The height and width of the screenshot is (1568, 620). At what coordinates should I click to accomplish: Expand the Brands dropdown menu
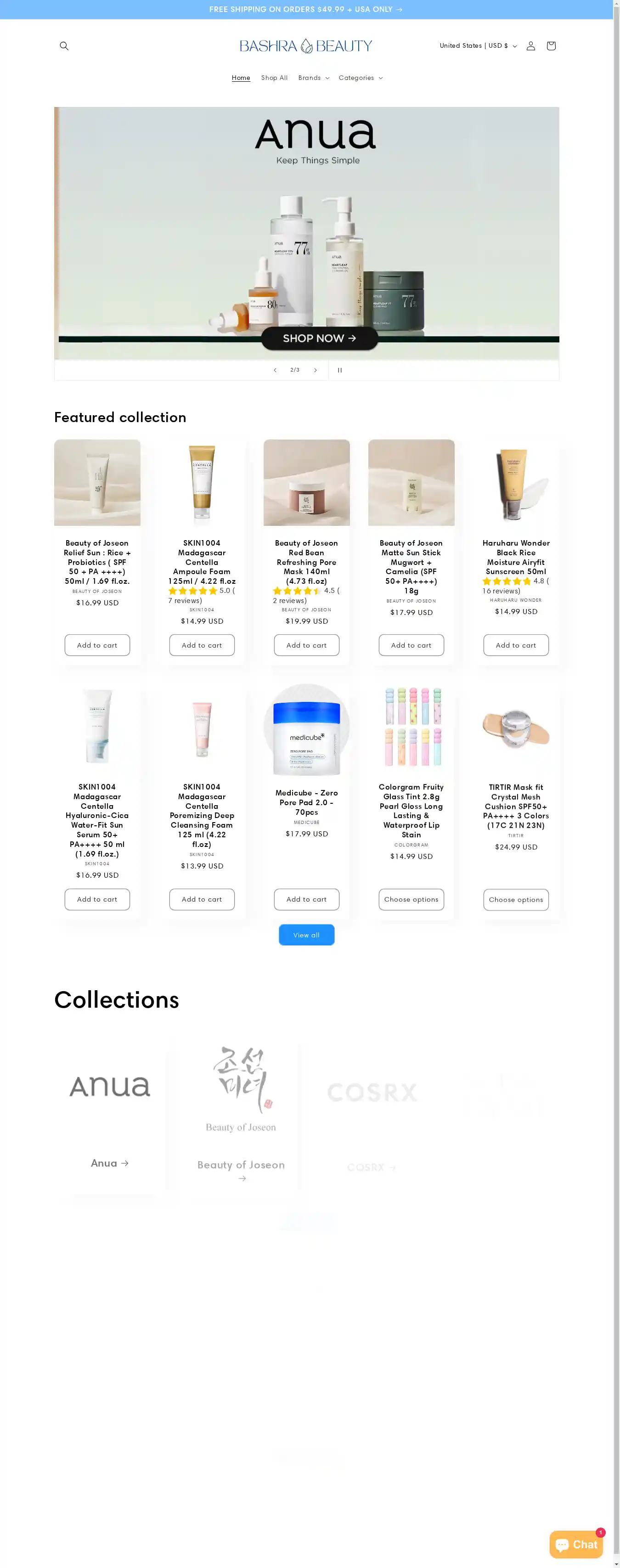313,78
